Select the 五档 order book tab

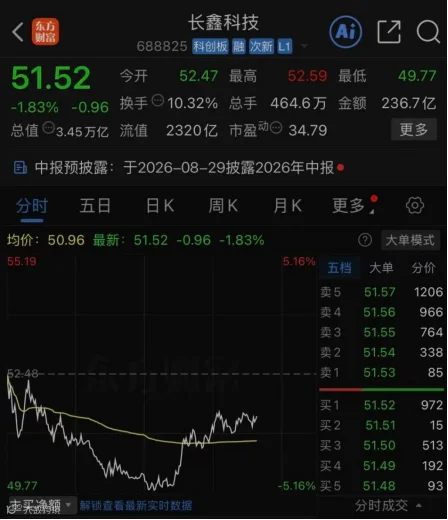pos(340,268)
